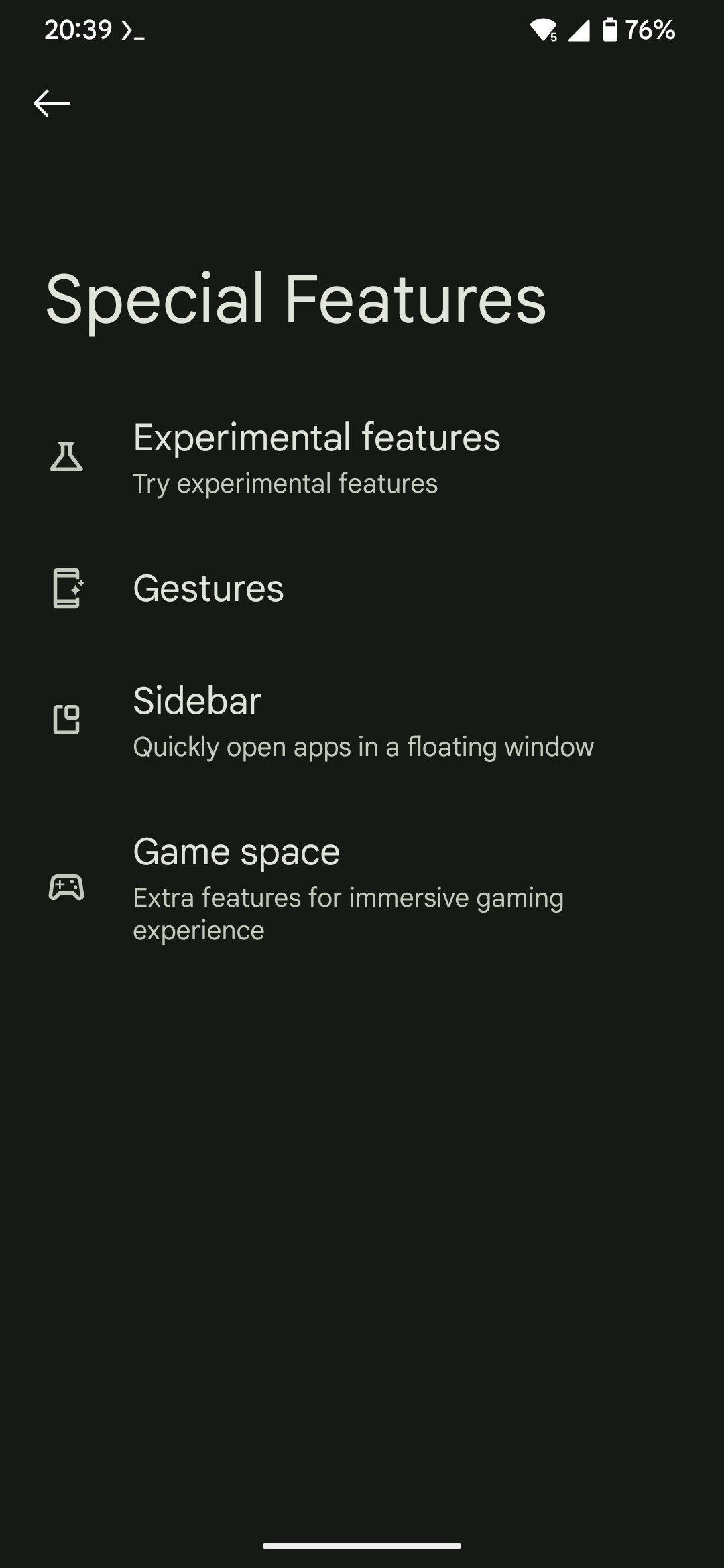This screenshot has height=1568, width=724.
Task: Open Game space settings
Action: coord(349,887)
